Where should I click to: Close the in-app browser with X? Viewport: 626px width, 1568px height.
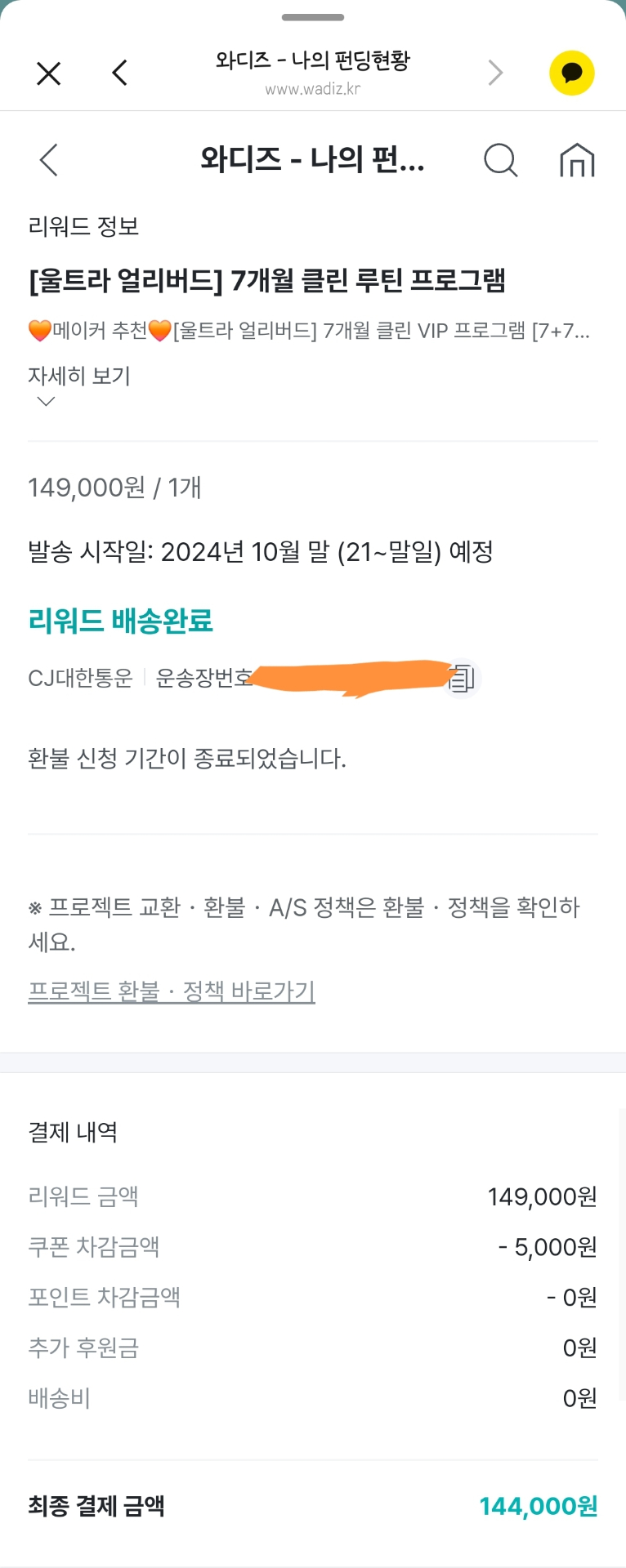(49, 73)
